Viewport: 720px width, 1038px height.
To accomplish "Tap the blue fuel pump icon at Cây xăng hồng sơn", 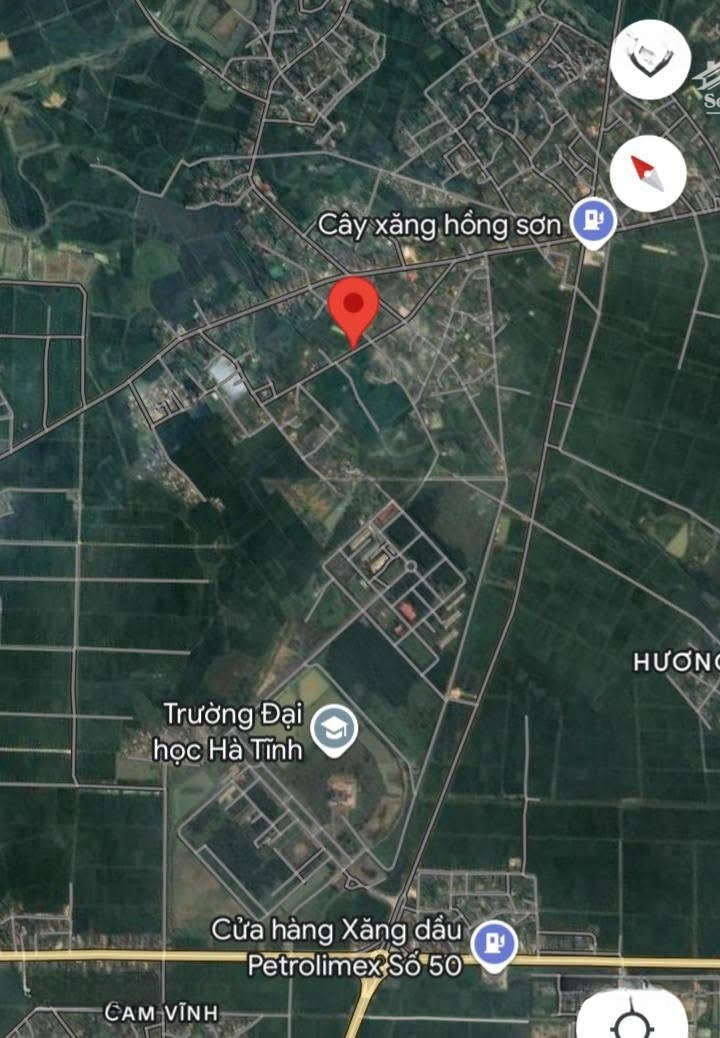I will 592,219.
